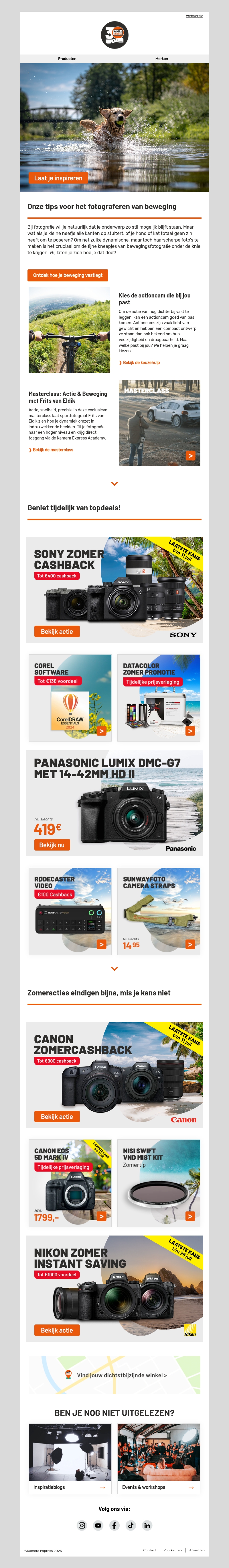
Task: Open the Webversie link
Action: 194,16
